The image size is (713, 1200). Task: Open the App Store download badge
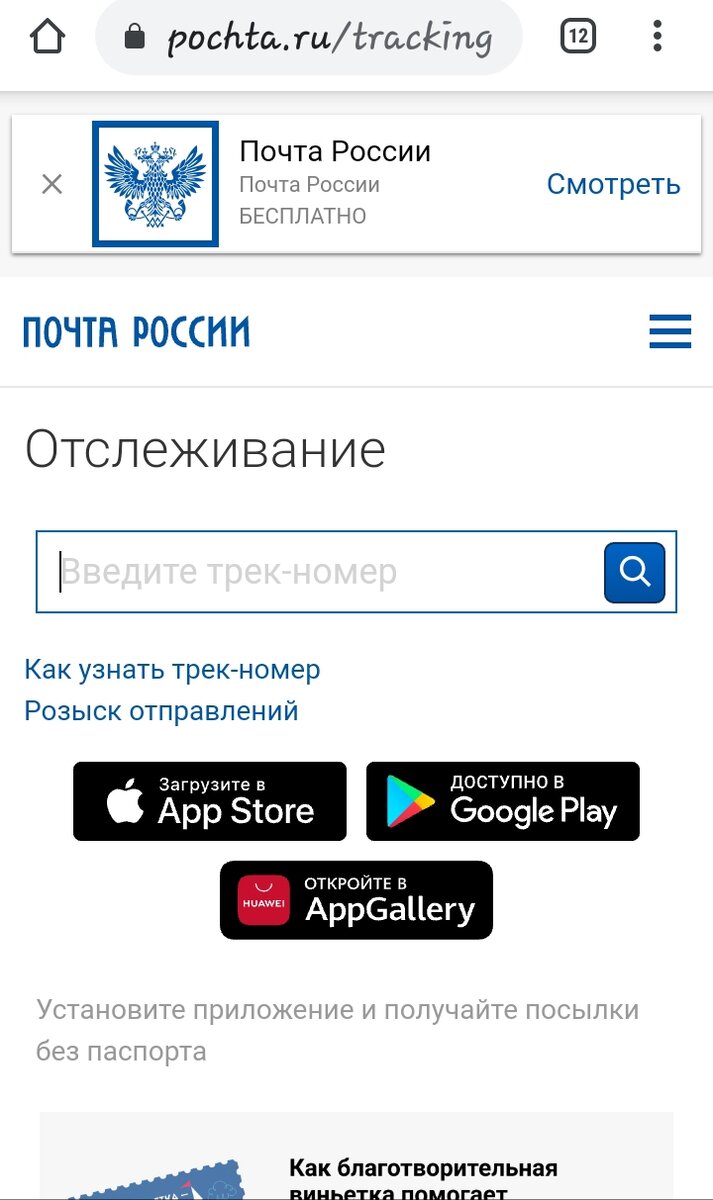(x=210, y=801)
